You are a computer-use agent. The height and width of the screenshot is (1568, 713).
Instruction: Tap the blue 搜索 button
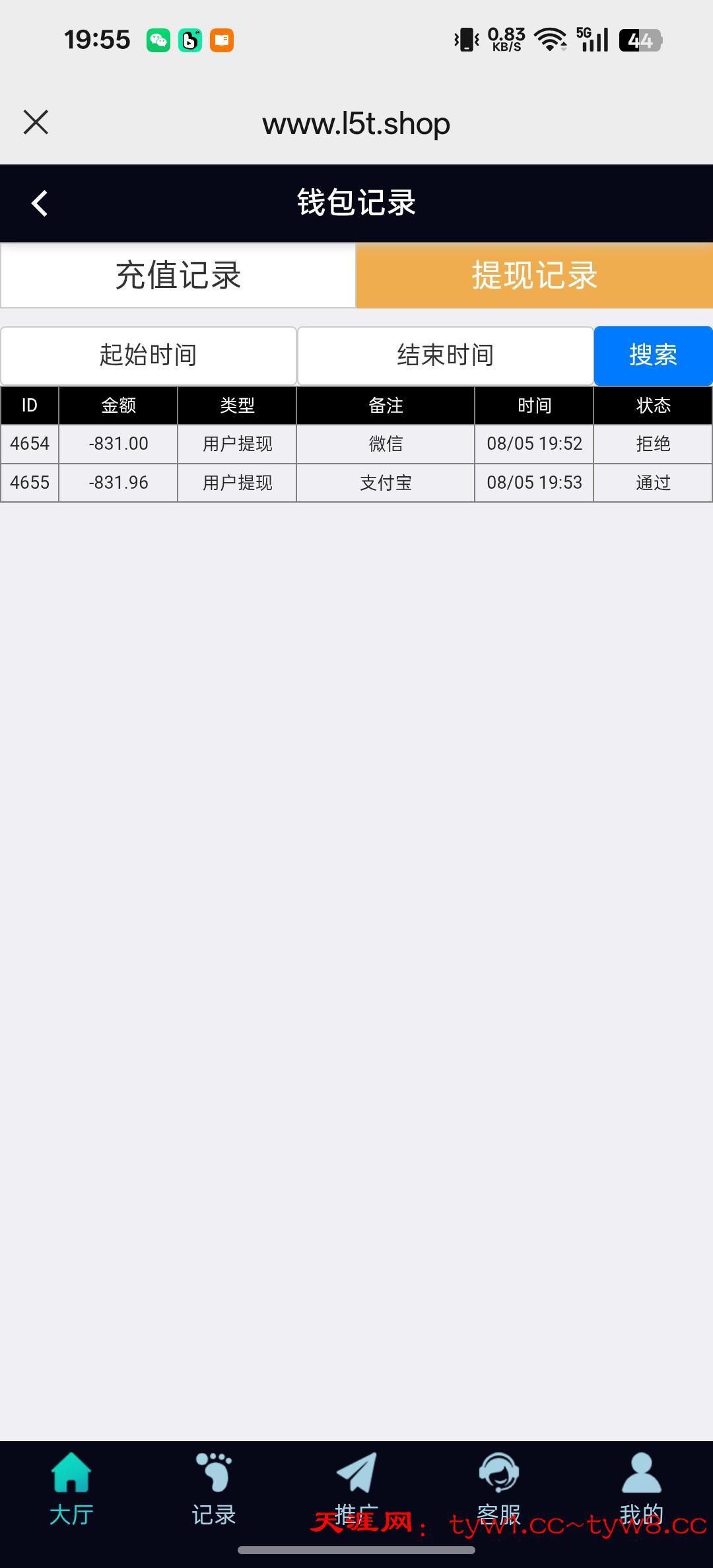tap(653, 355)
